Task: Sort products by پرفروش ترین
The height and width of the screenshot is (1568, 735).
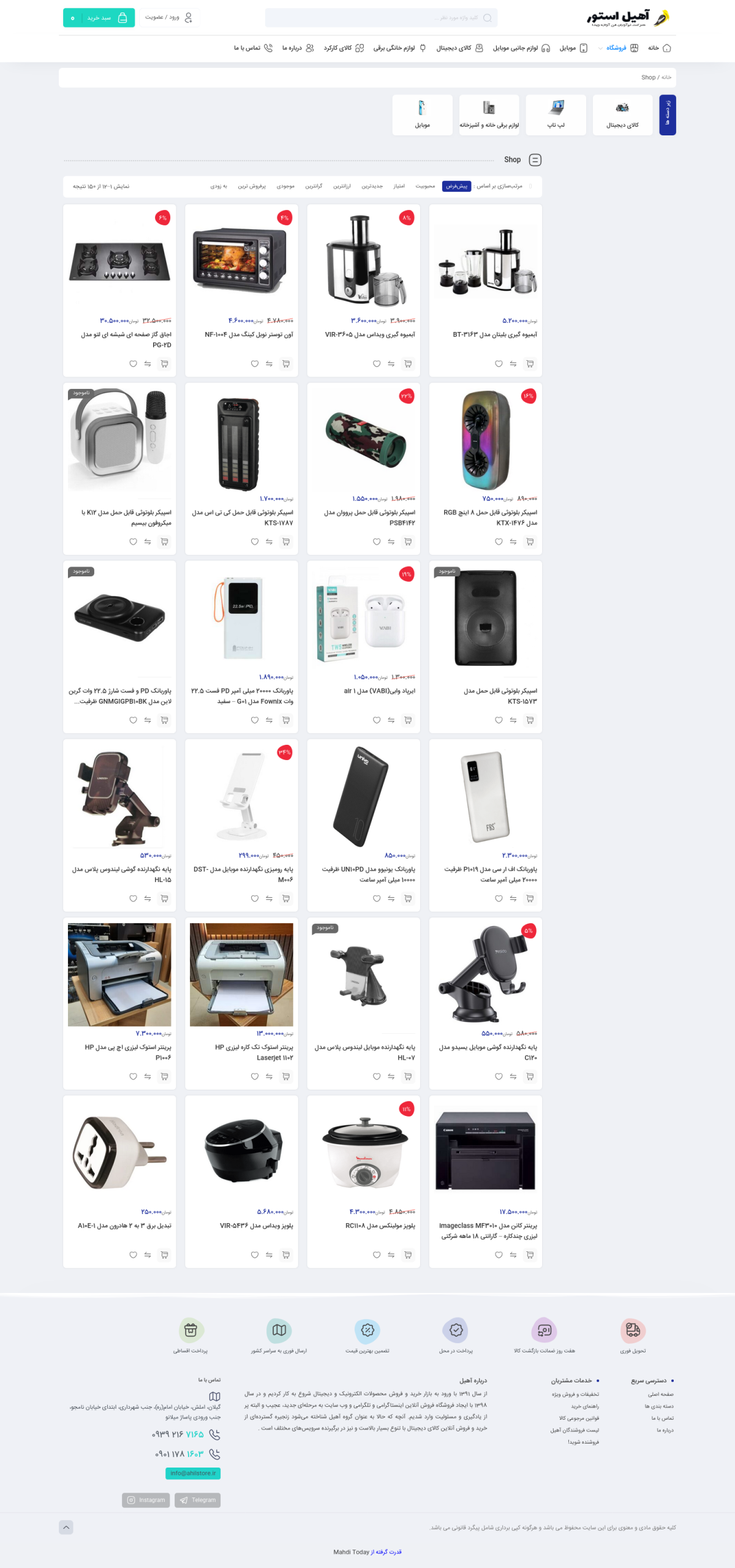Action: click(252, 186)
